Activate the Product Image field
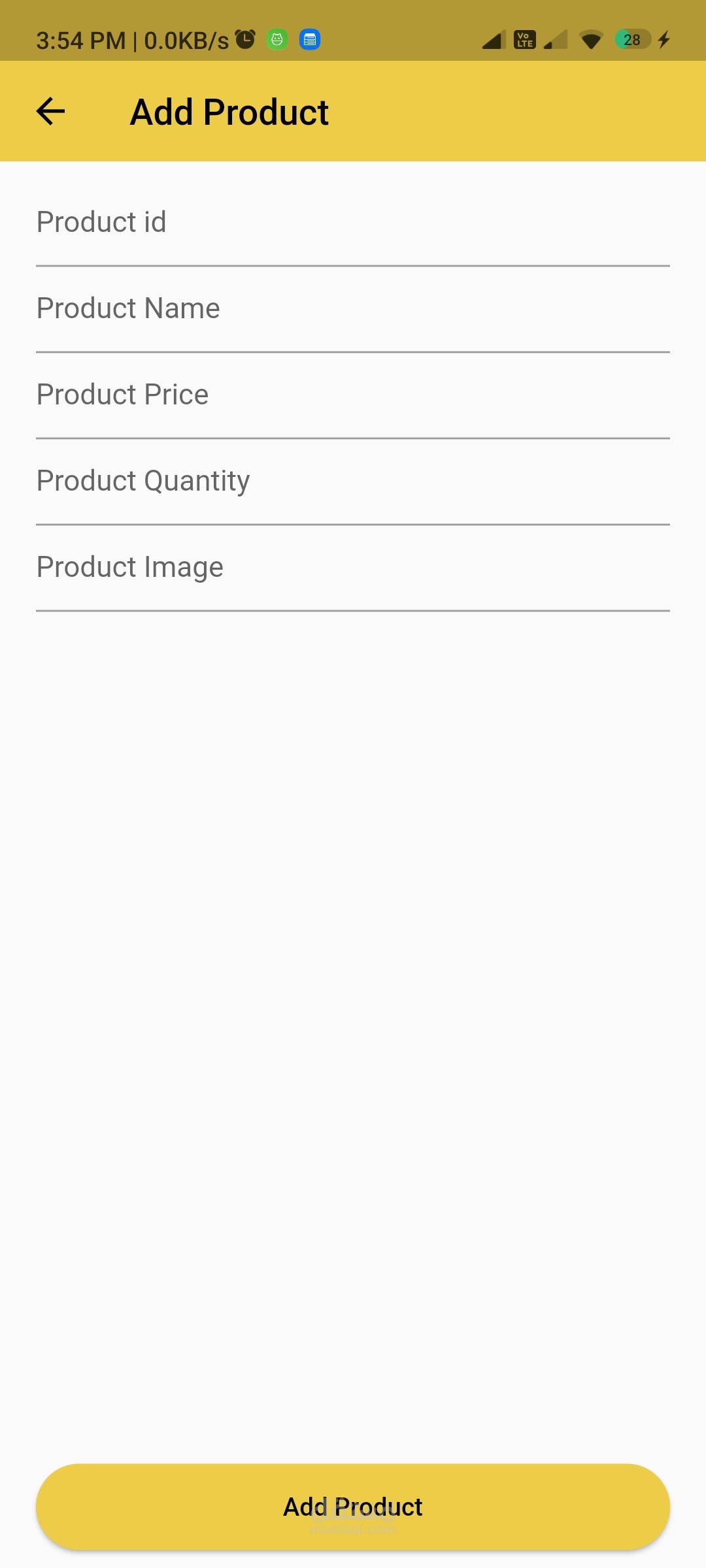Viewport: 706px width, 1568px height. point(353,568)
